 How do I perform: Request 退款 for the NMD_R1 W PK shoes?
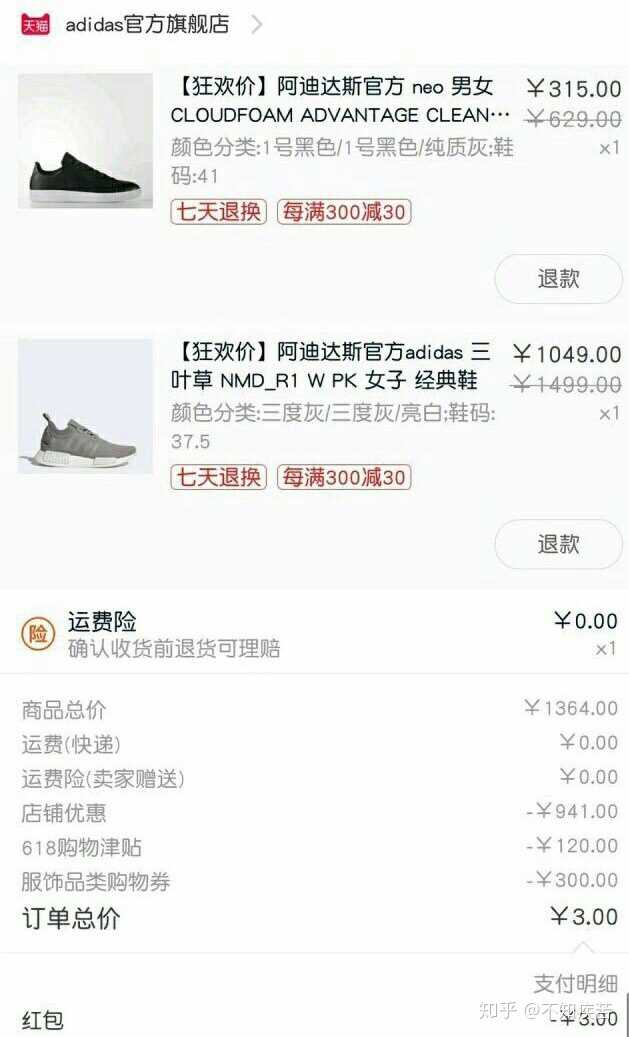(x=558, y=544)
